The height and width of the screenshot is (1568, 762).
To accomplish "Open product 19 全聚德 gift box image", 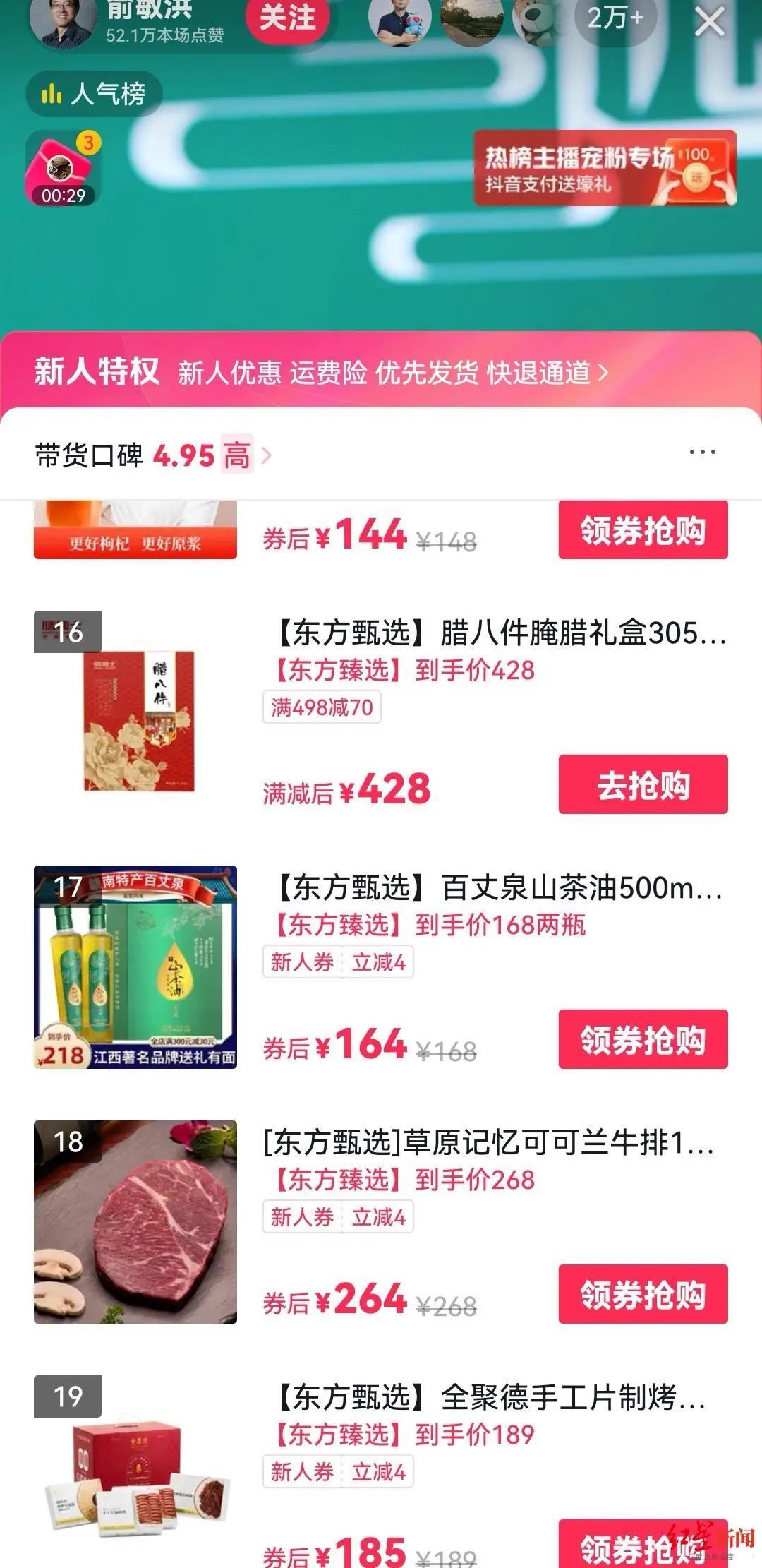I will (135, 1476).
